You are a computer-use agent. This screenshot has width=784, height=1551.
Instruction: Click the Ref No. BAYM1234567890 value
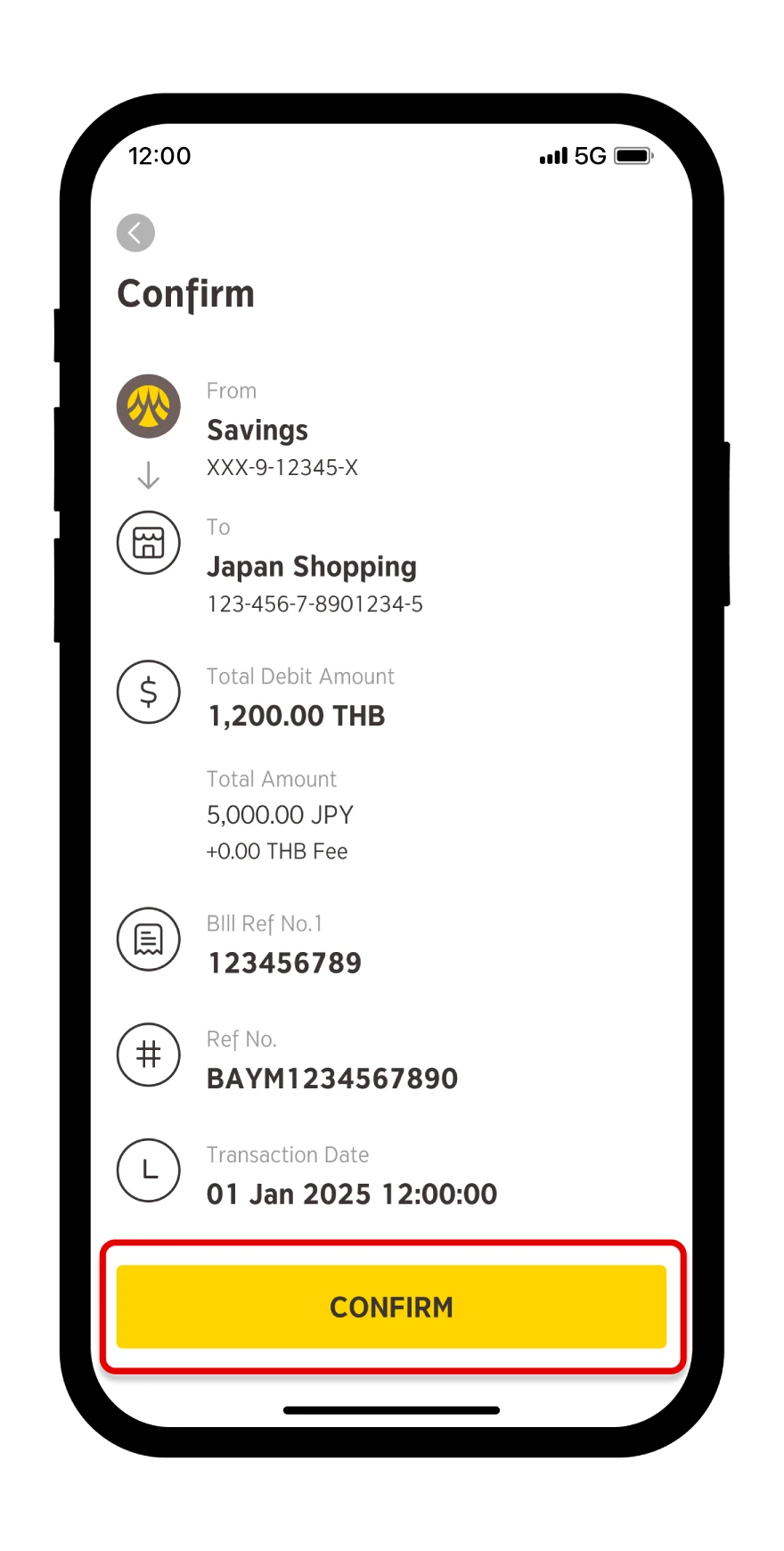(x=332, y=1078)
